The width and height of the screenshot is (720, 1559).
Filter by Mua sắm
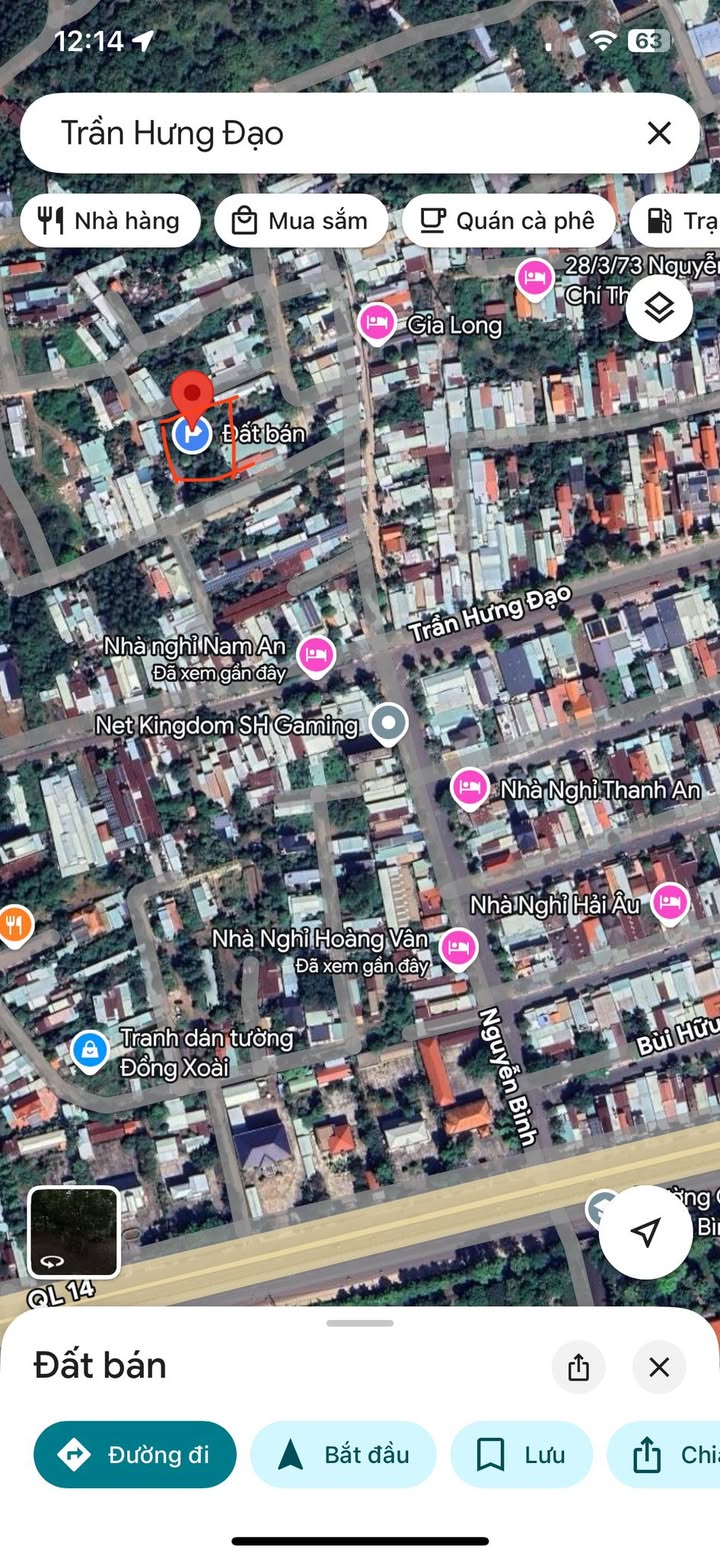point(301,221)
